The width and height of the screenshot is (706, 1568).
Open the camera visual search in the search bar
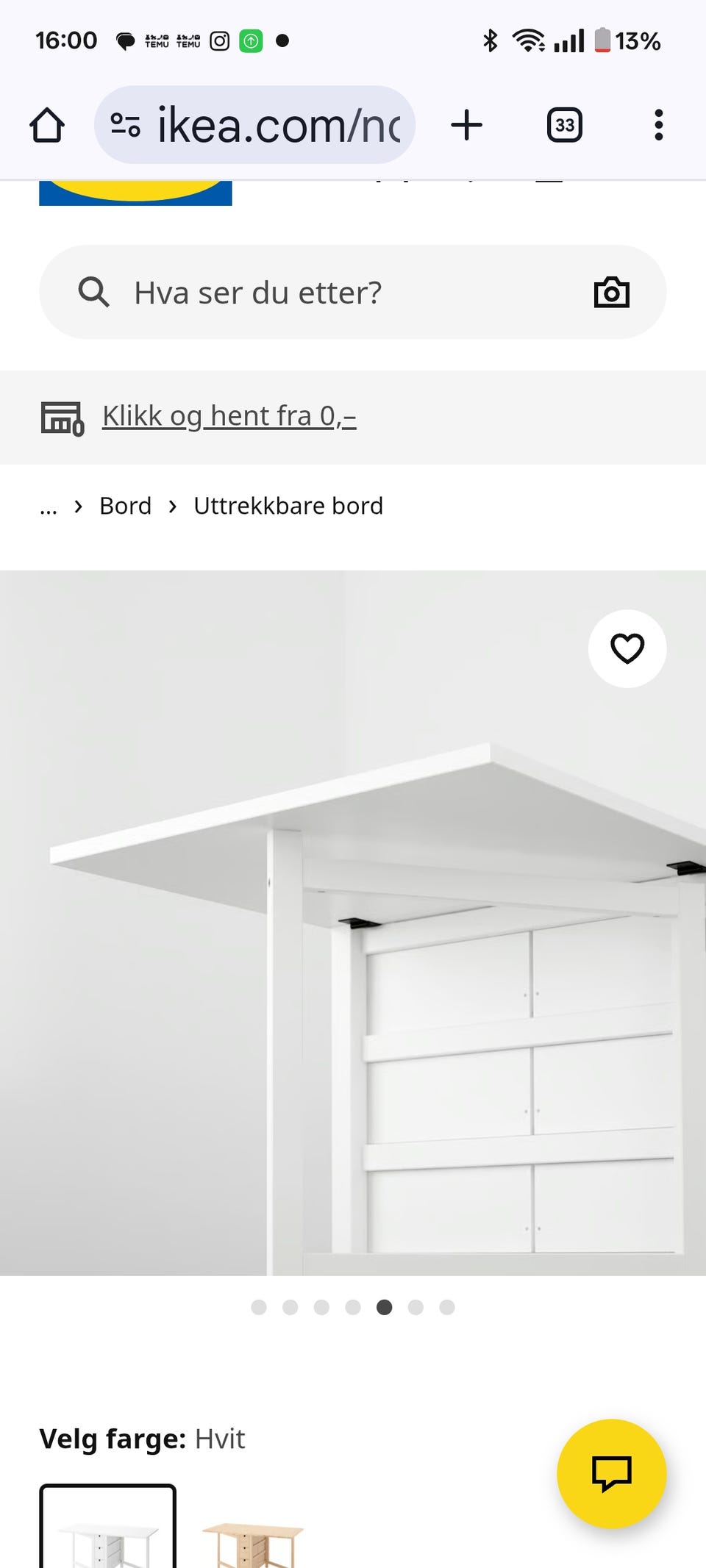click(612, 292)
